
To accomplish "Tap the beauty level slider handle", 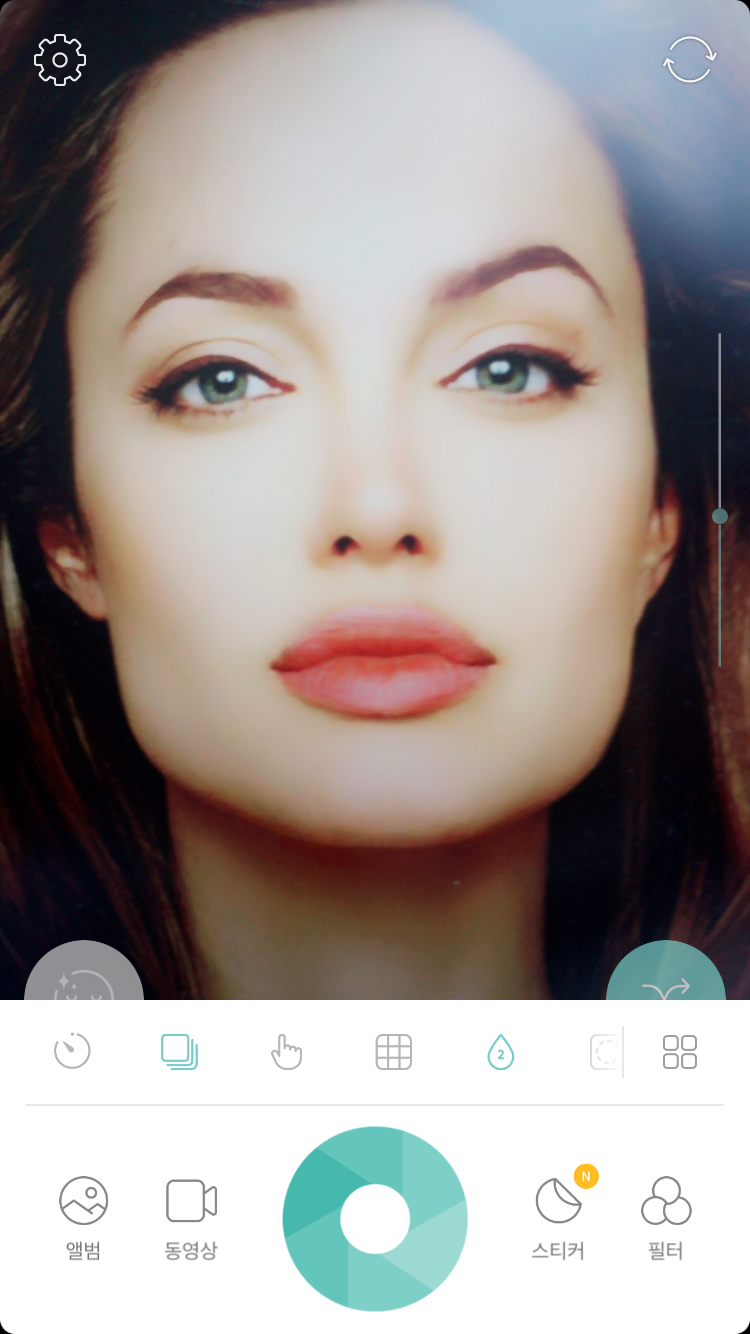I will [720, 516].
